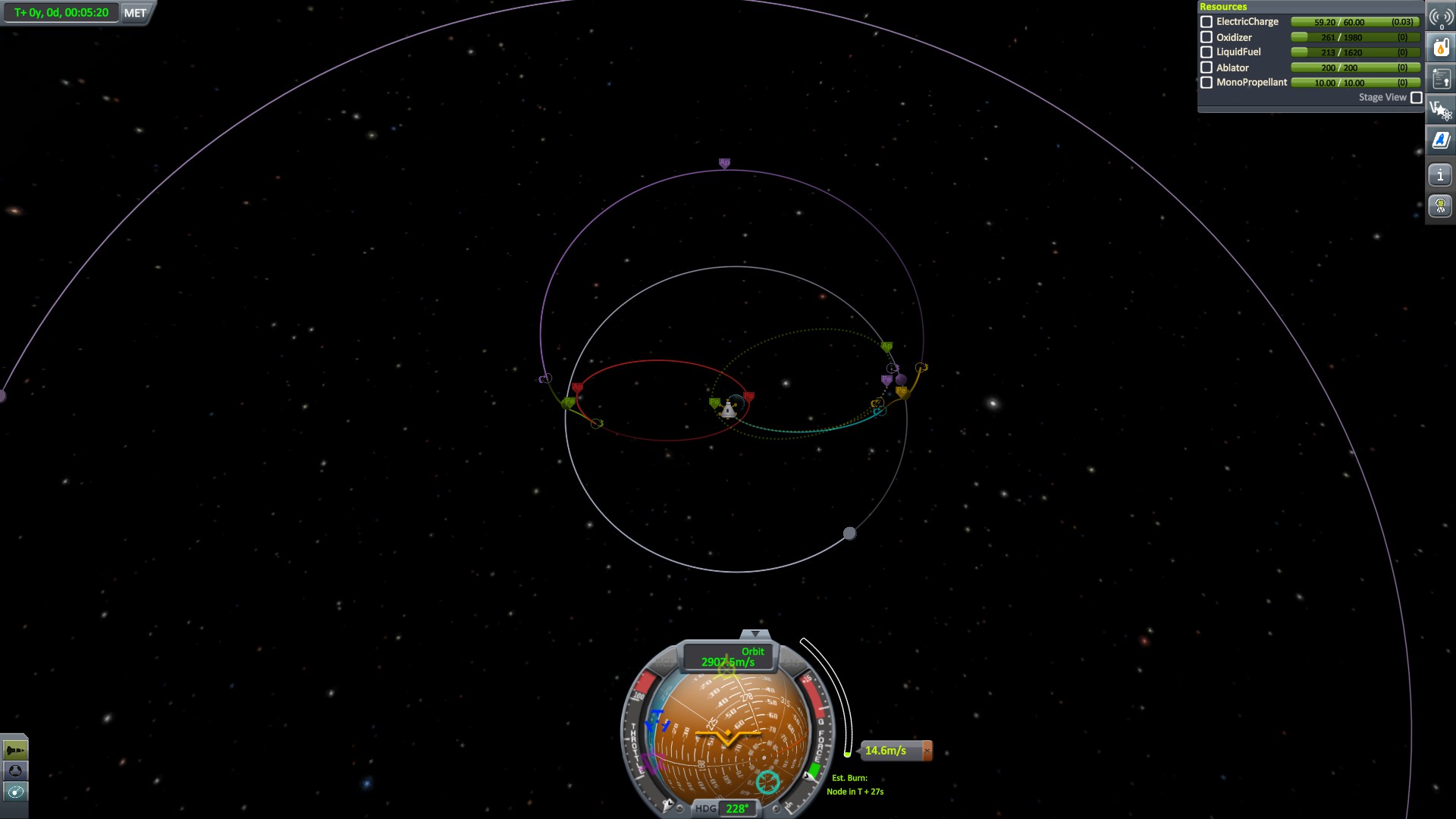The height and width of the screenshot is (819, 1456).
Task: Delete the 14.6m/s maneuver node
Action: (x=927, y=751)
